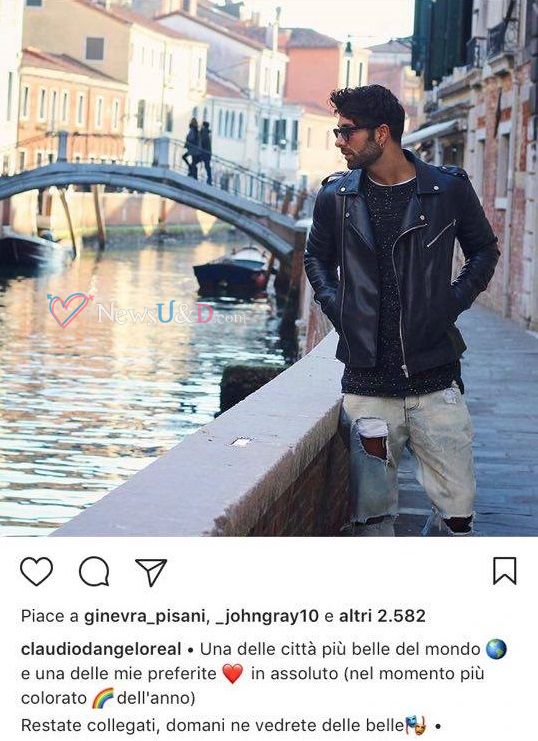View the list of altri 2.582 likes
The height and width of the screenshot is (741, 538).
click(382, 616)
